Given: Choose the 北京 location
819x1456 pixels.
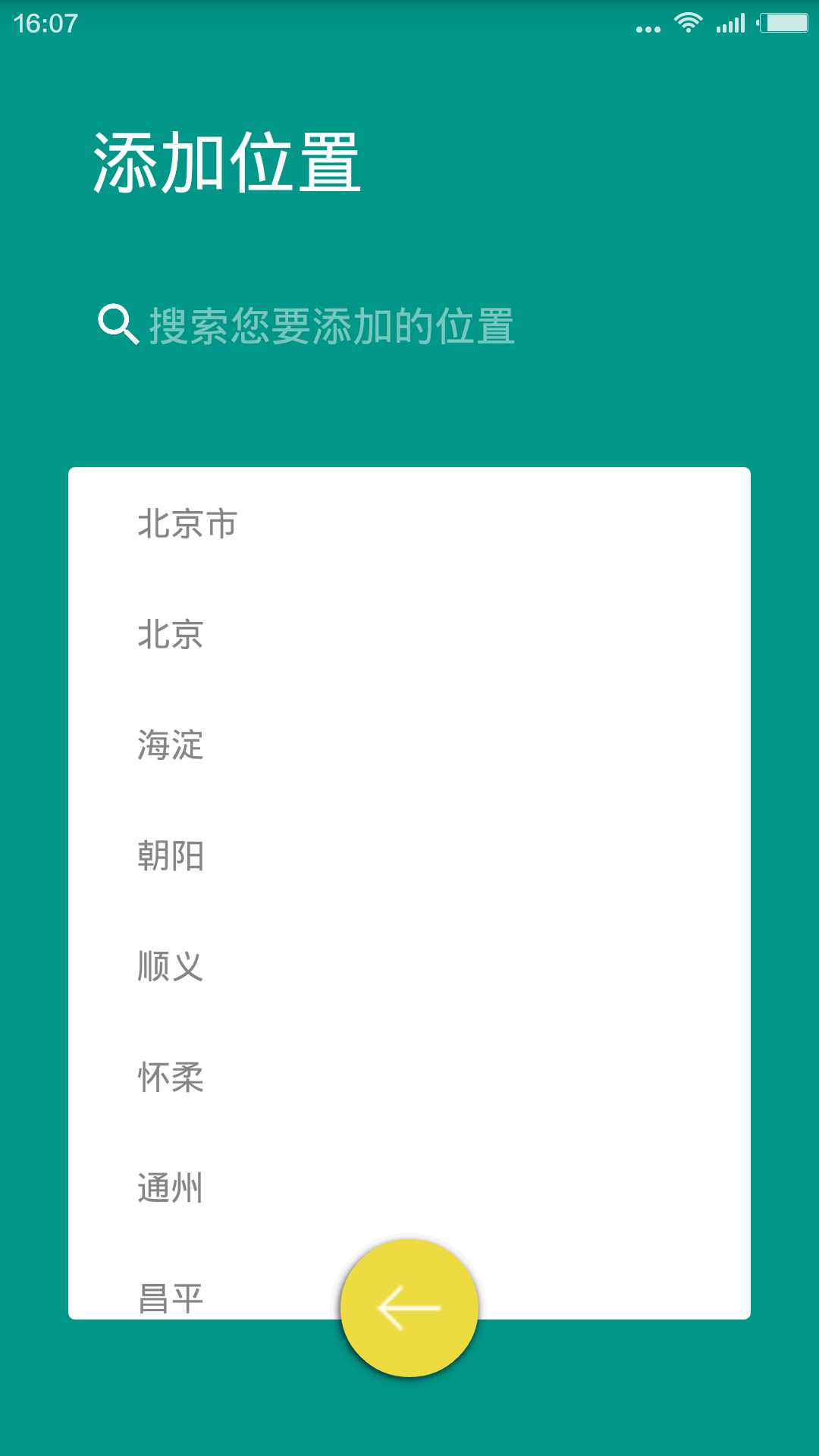Looking at the screenshot, I should coord(171,635).
